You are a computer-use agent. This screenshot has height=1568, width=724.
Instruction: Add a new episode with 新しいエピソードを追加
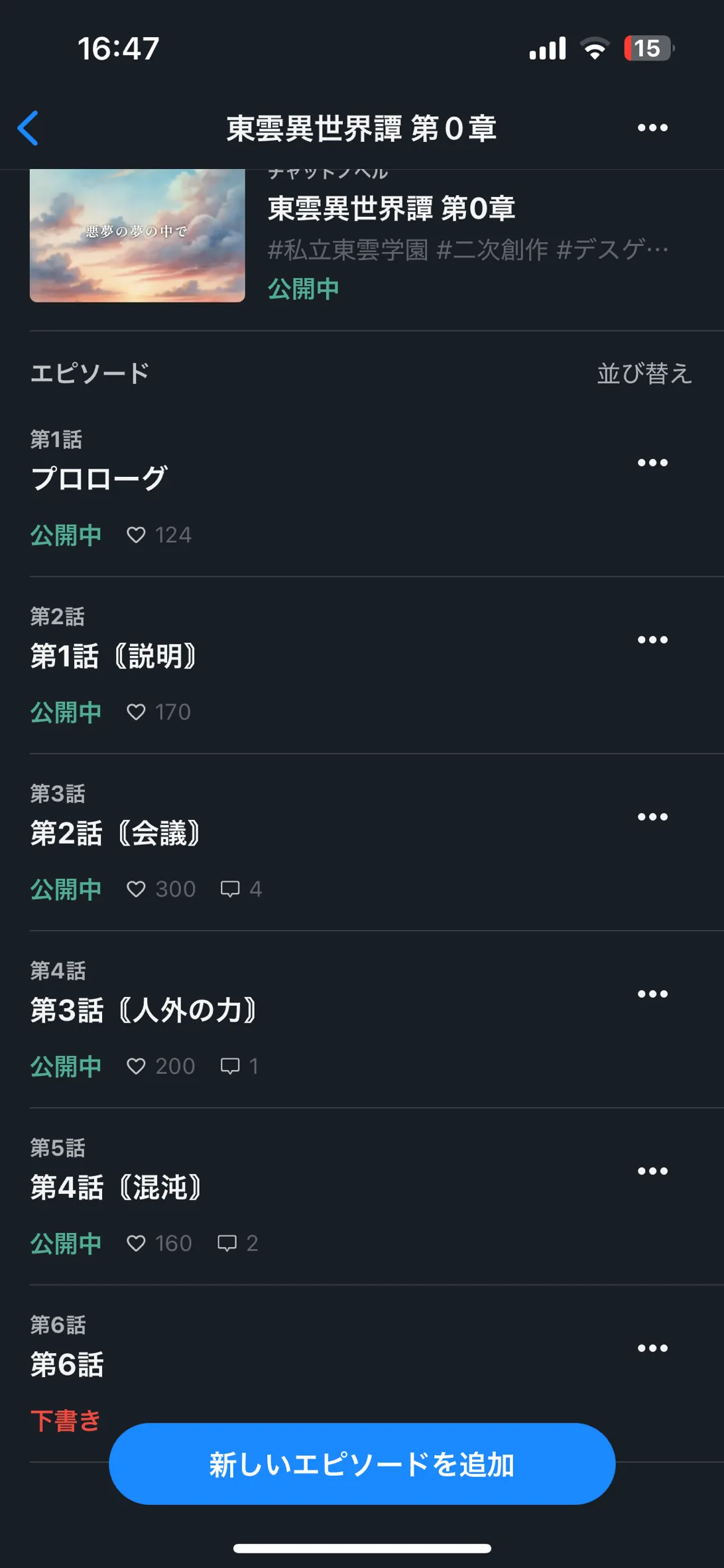[x=362, y=1465]
